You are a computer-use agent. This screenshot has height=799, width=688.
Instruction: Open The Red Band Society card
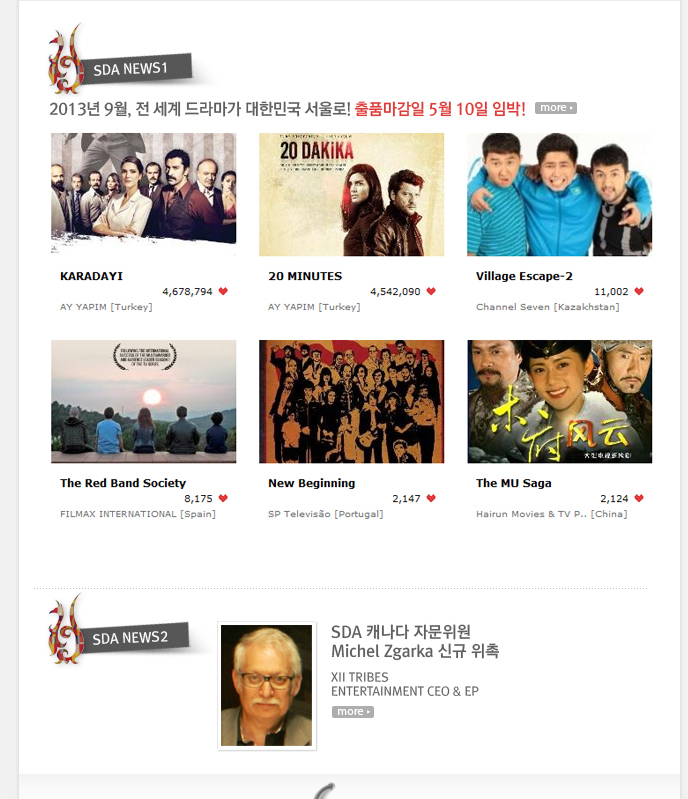click(143, 401)
